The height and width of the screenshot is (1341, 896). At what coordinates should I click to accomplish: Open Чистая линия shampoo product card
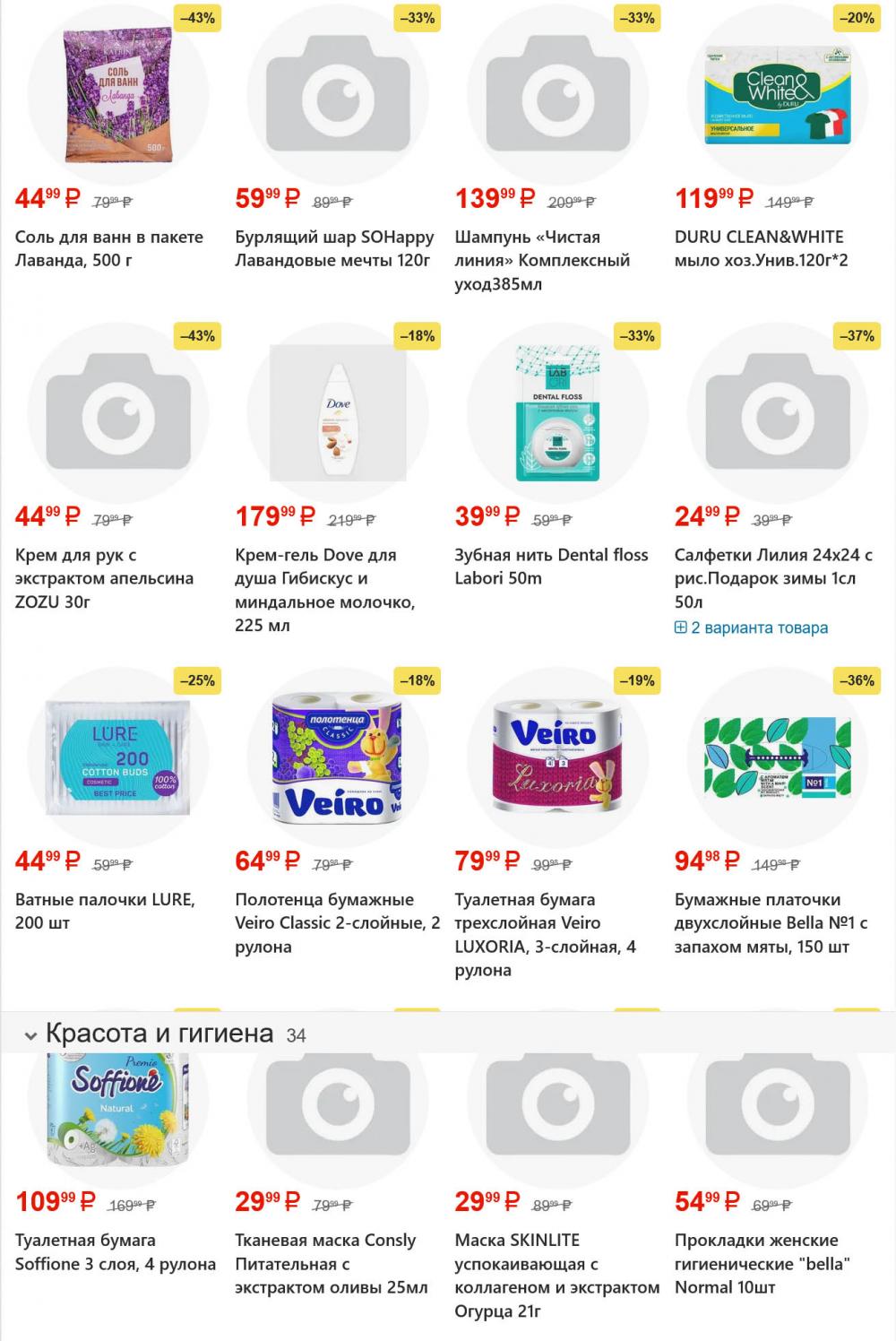(542, 260)
